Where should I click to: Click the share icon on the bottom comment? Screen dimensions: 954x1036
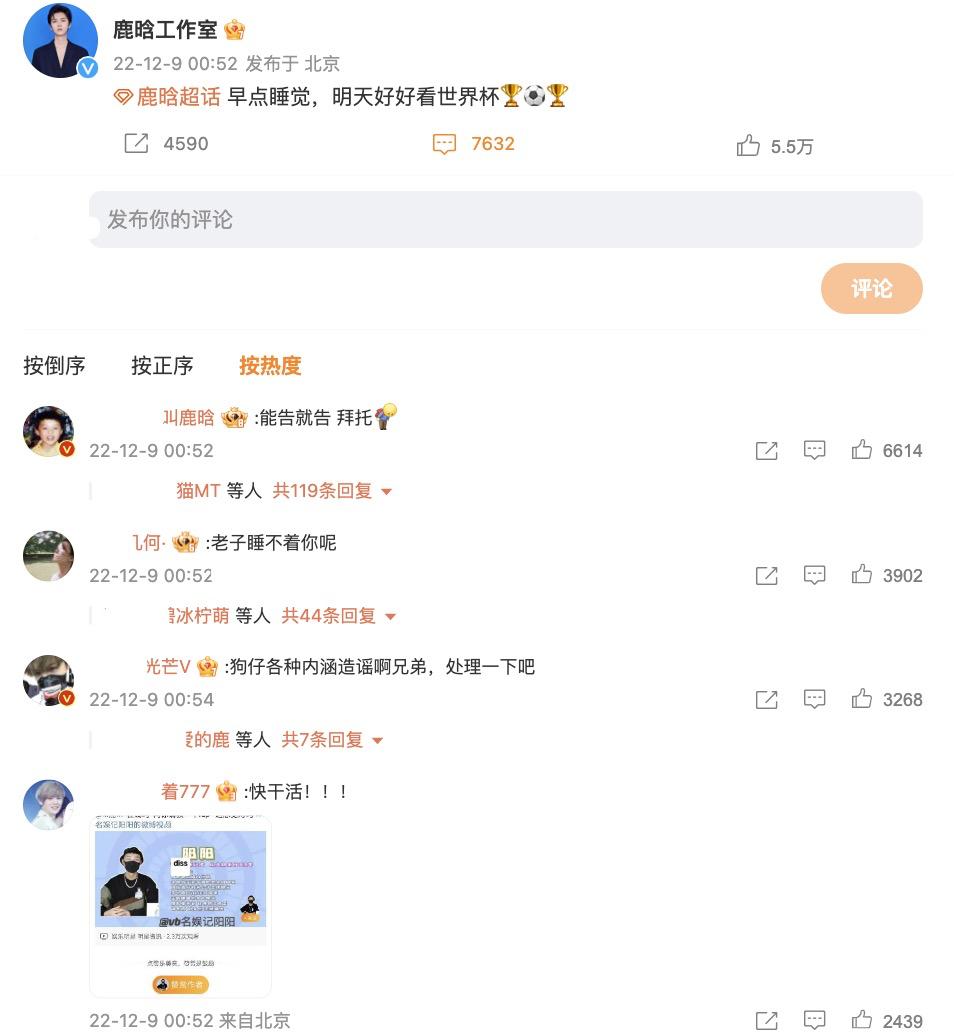(766, 1021)
